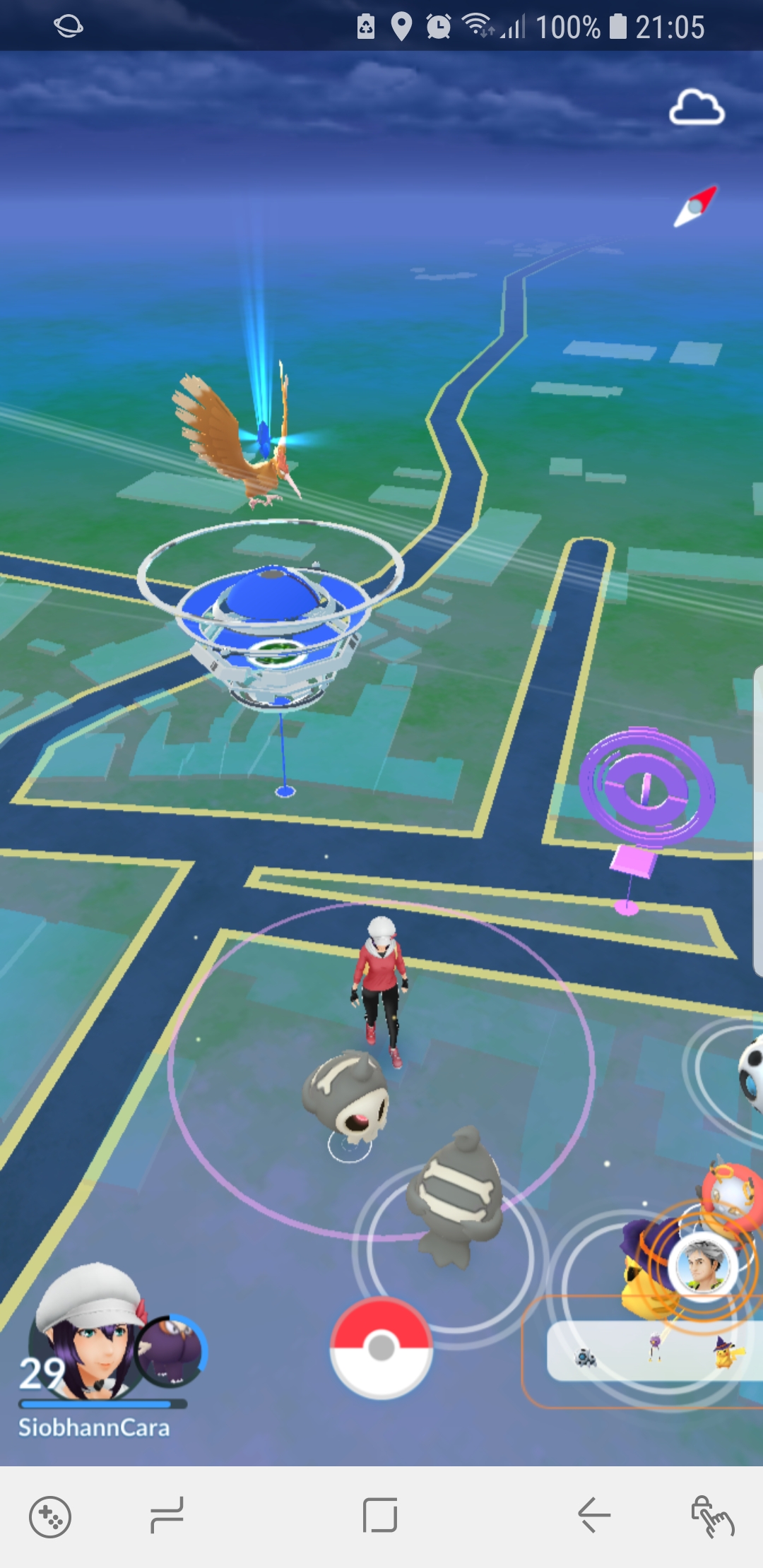
Task: Go back with system back arrow
Action: (x=594, y=1516)
